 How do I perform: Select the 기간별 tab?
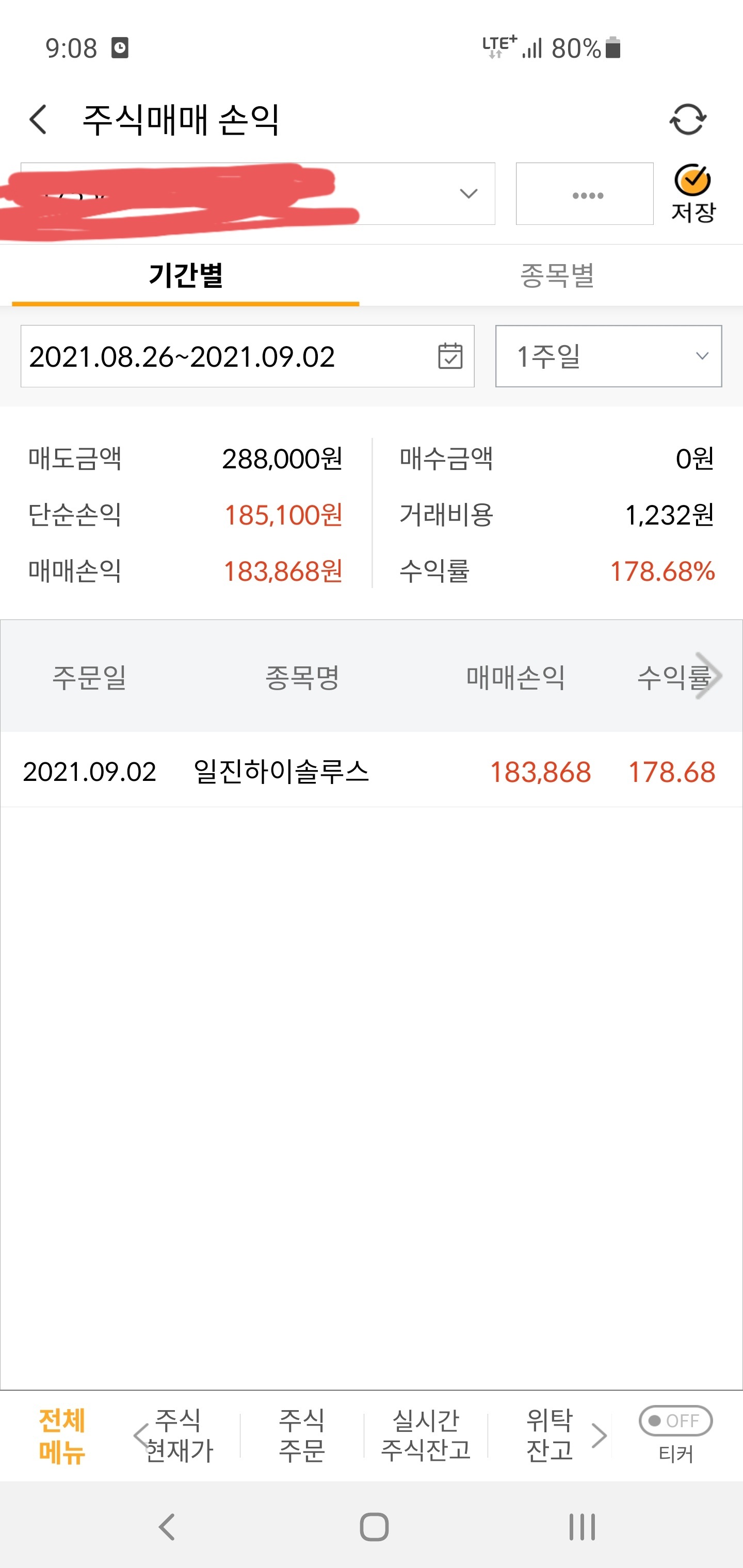pos(186,276)
